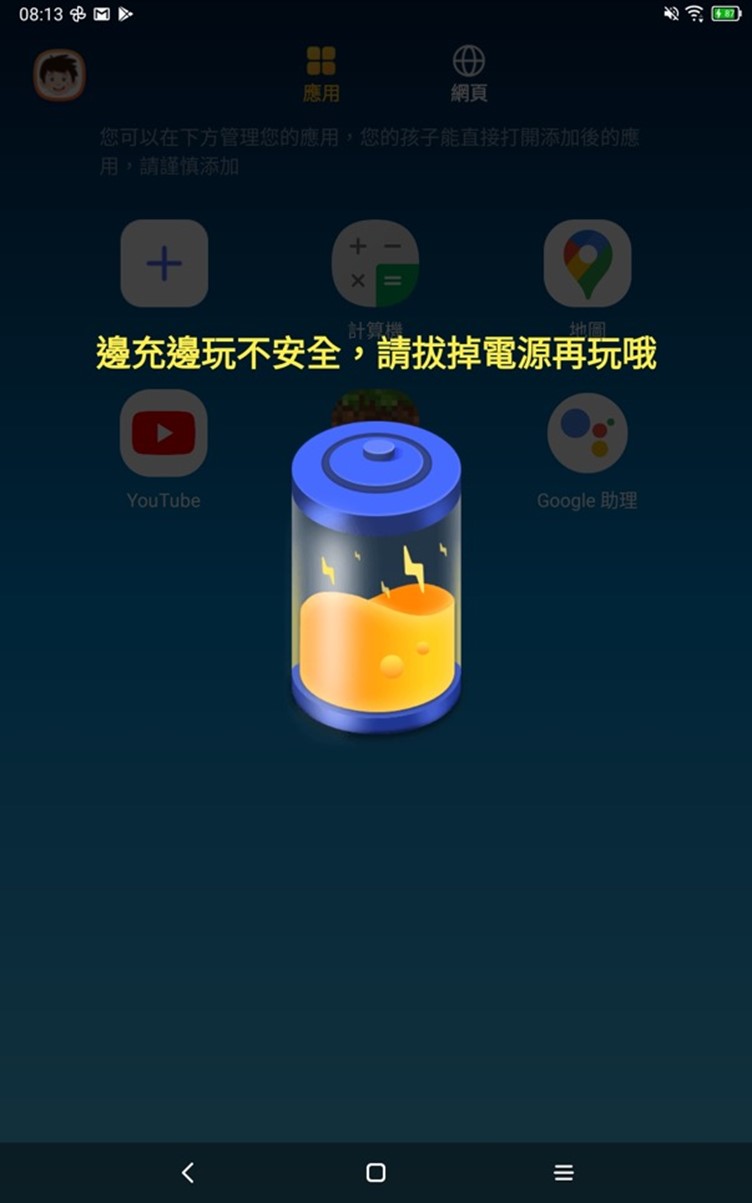Open the recent apps menu button
The height and width of the screenshot is (1203, 752).
564,1172
